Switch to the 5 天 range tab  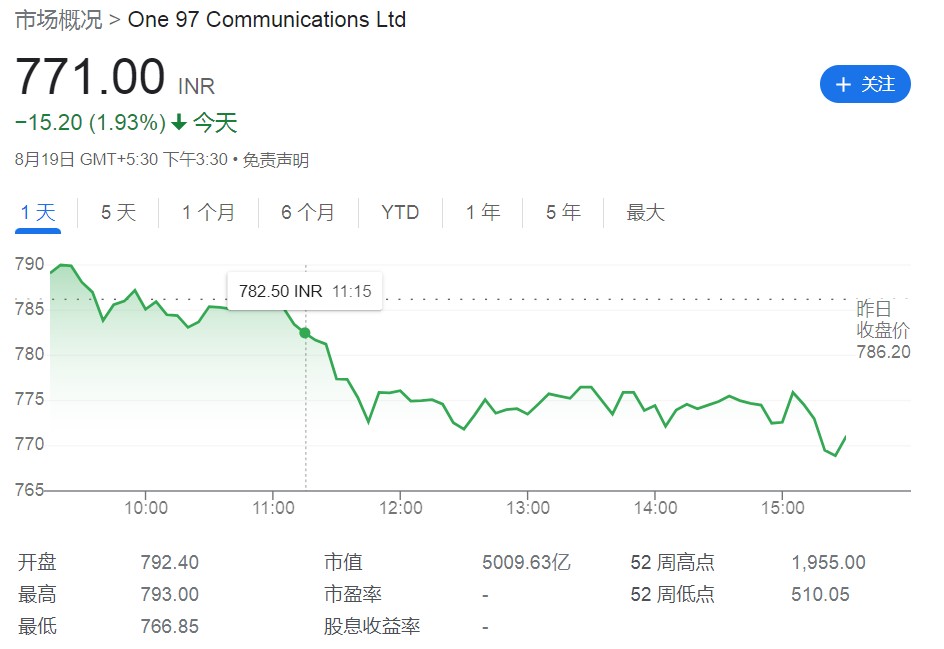pos(118,212)
